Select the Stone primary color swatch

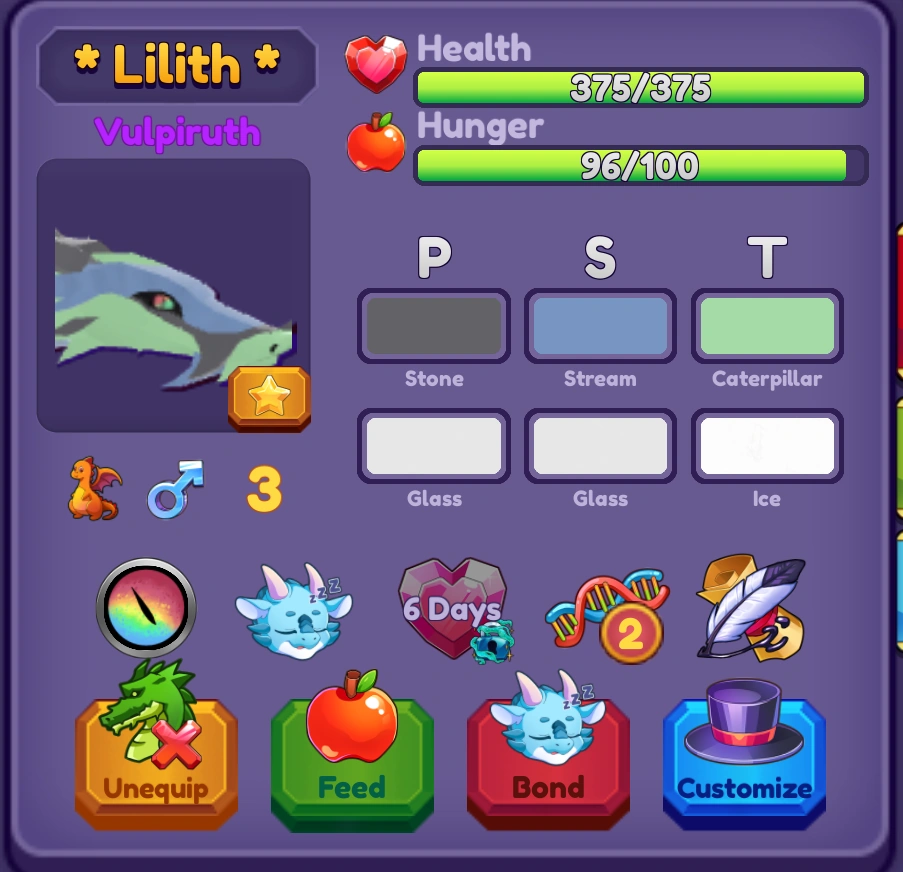tap(434, 326)
